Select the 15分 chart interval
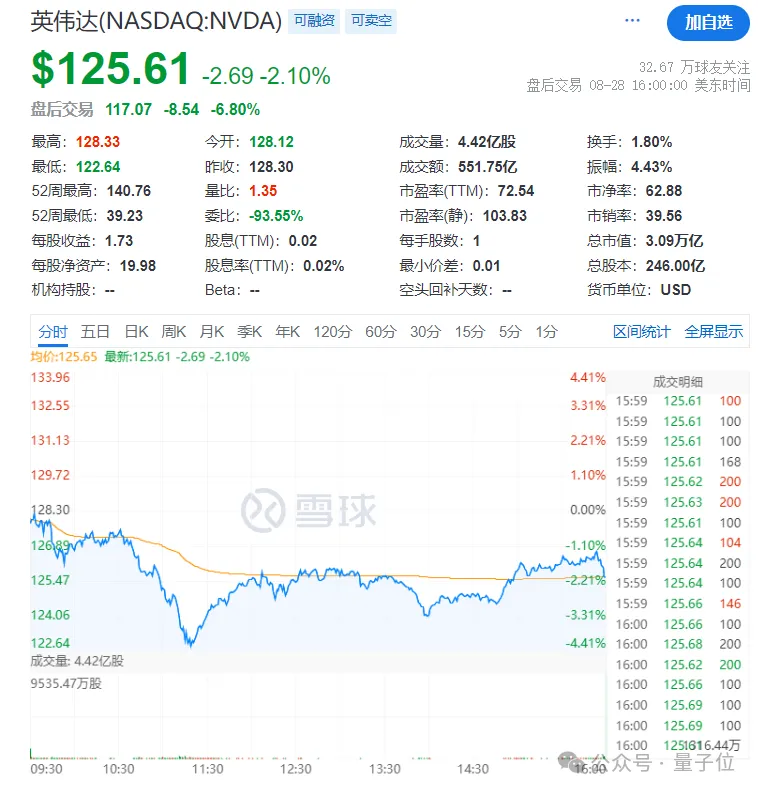 pos(469,332)
